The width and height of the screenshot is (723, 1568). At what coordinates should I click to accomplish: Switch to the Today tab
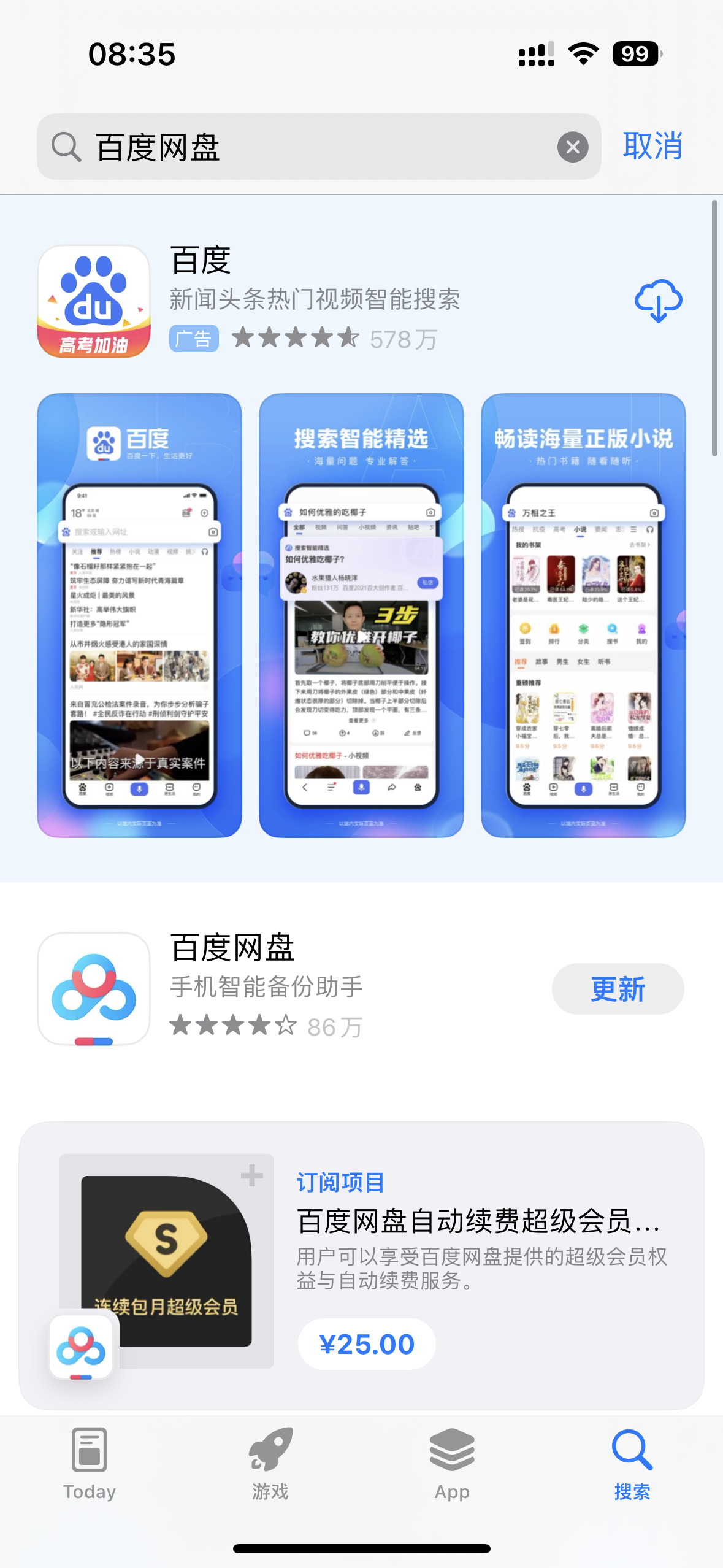pos(90,1462)
